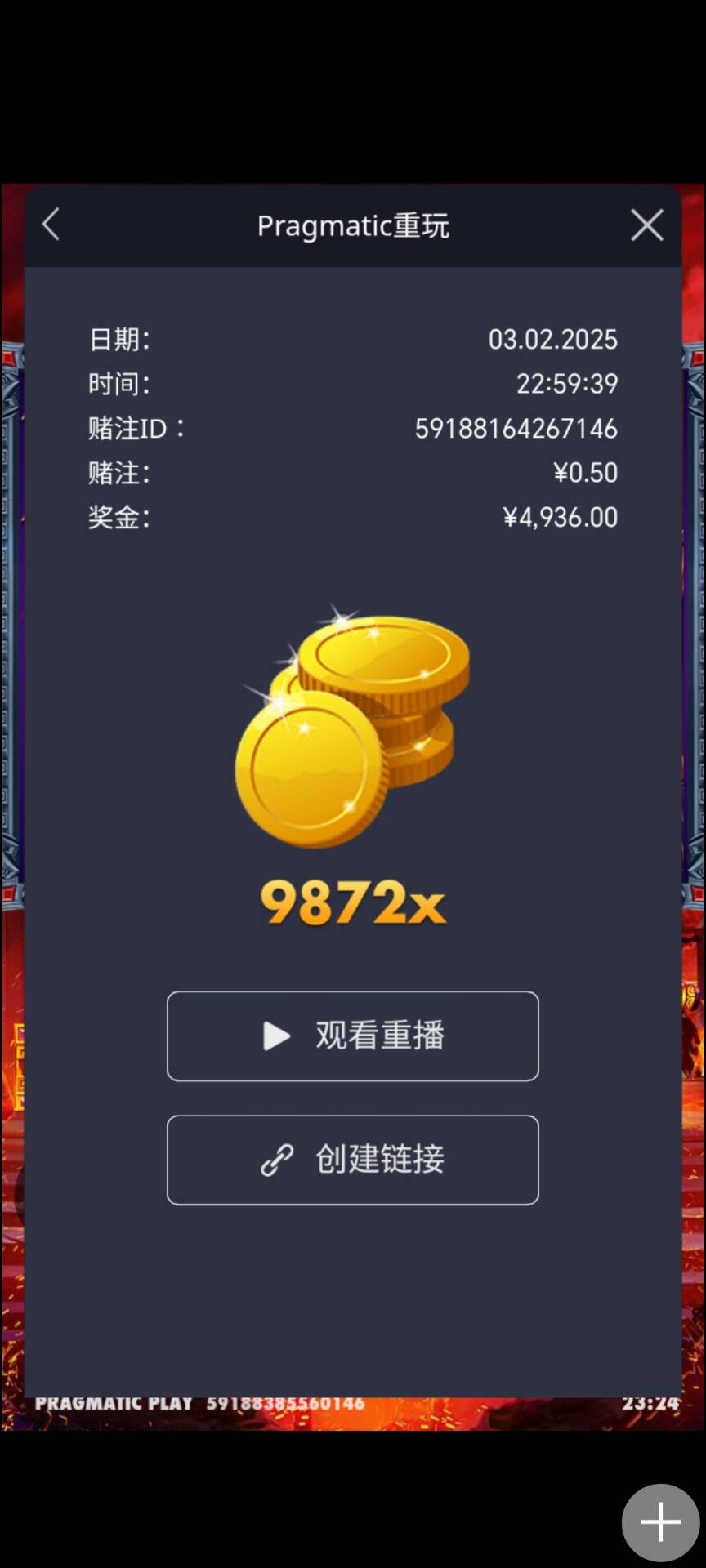
Task: Go back from Pragmatic replay dialog
Action: [x=51, y=225]
